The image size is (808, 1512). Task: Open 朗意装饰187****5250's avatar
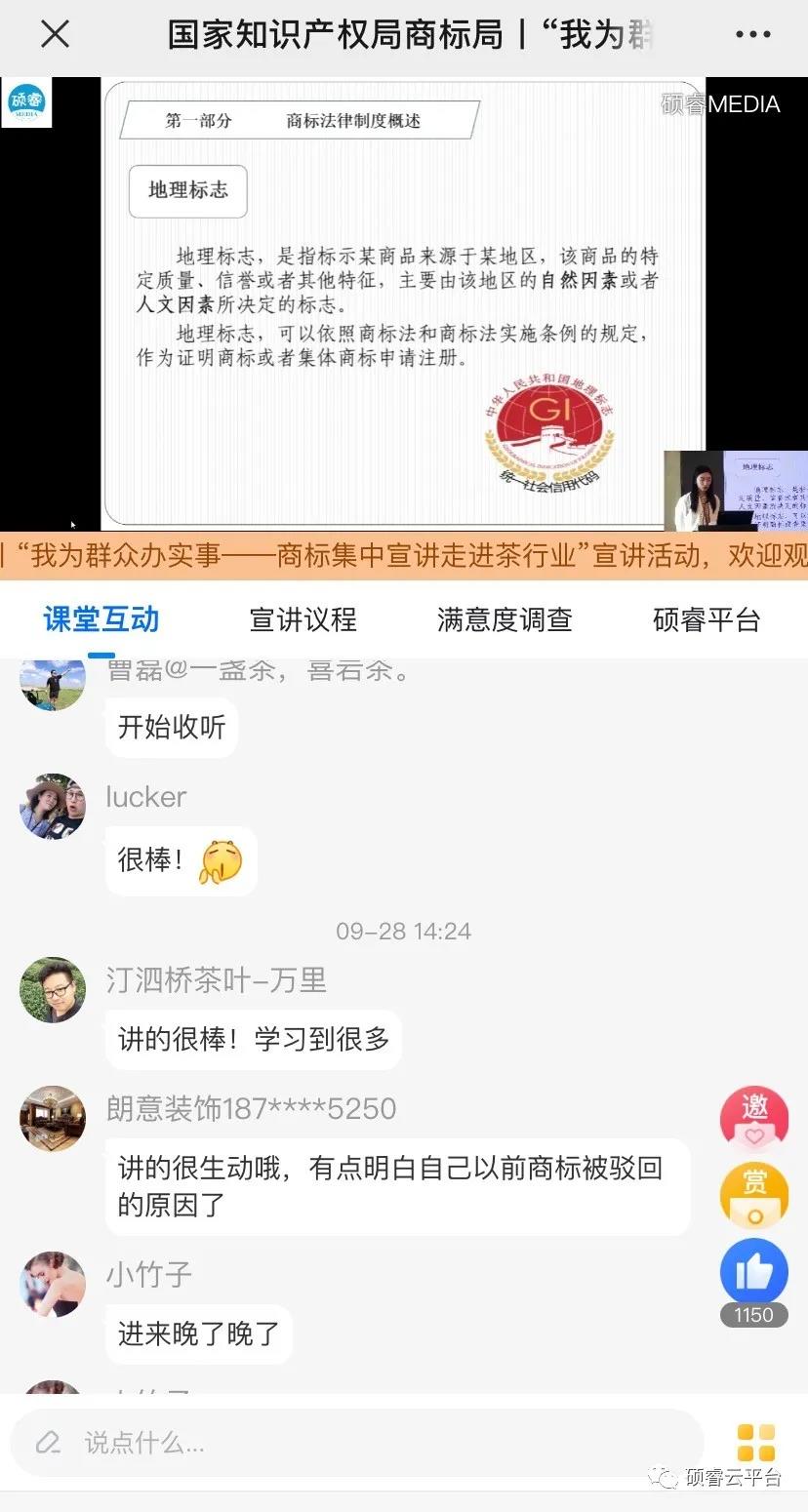[53, 1119]
